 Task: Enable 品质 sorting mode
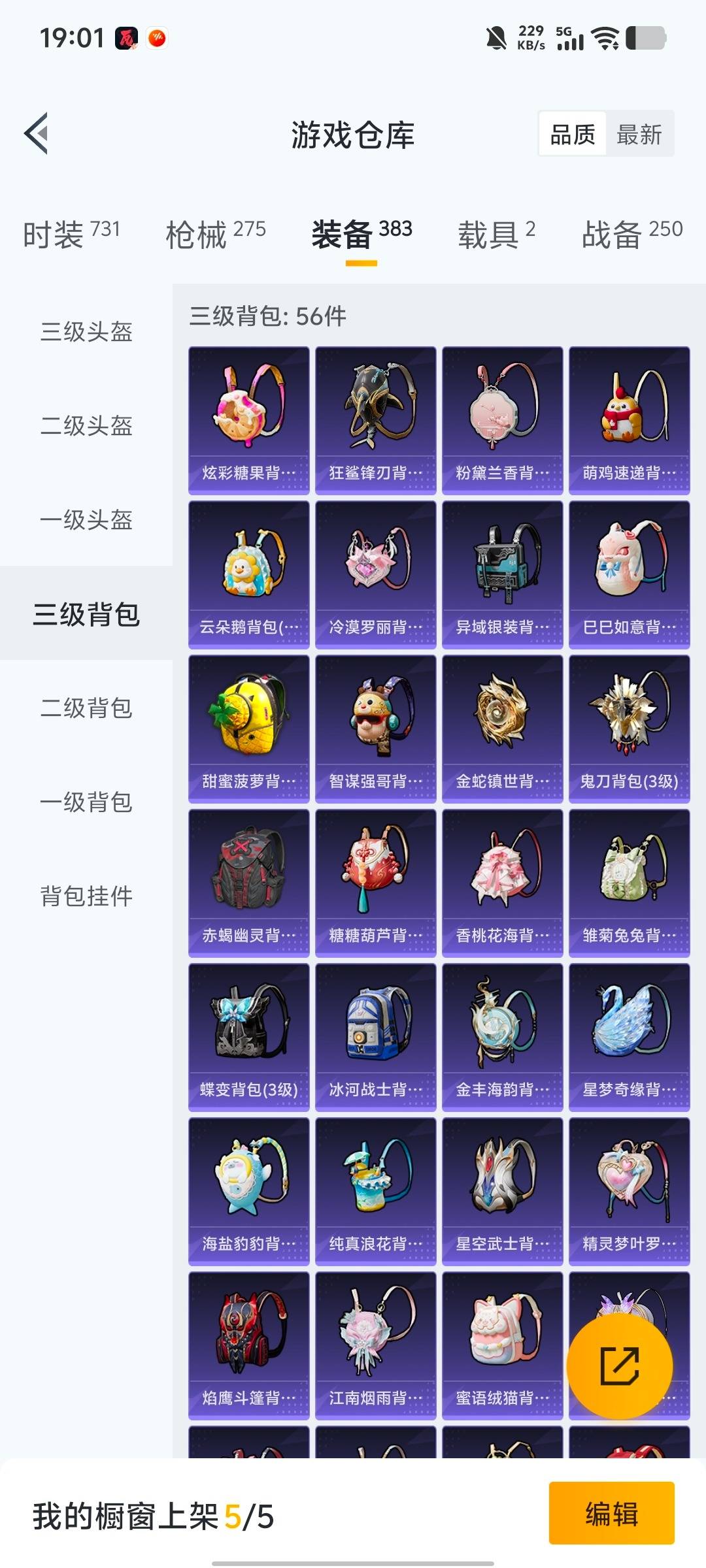pyautogui.click(x=570, y=135)
